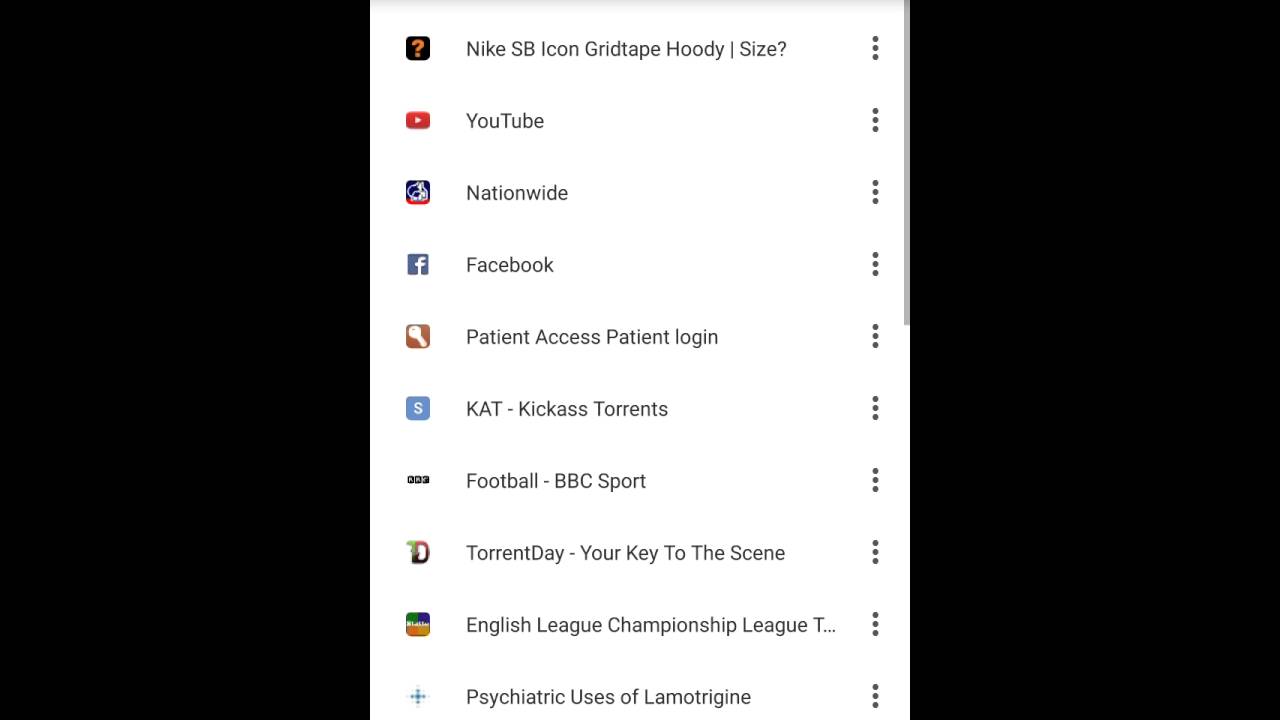Open overflow menu for TorrentDay bookmark
Viewport: 1280px width, 720px height.
pyautogui.click(x=875, y=553)
